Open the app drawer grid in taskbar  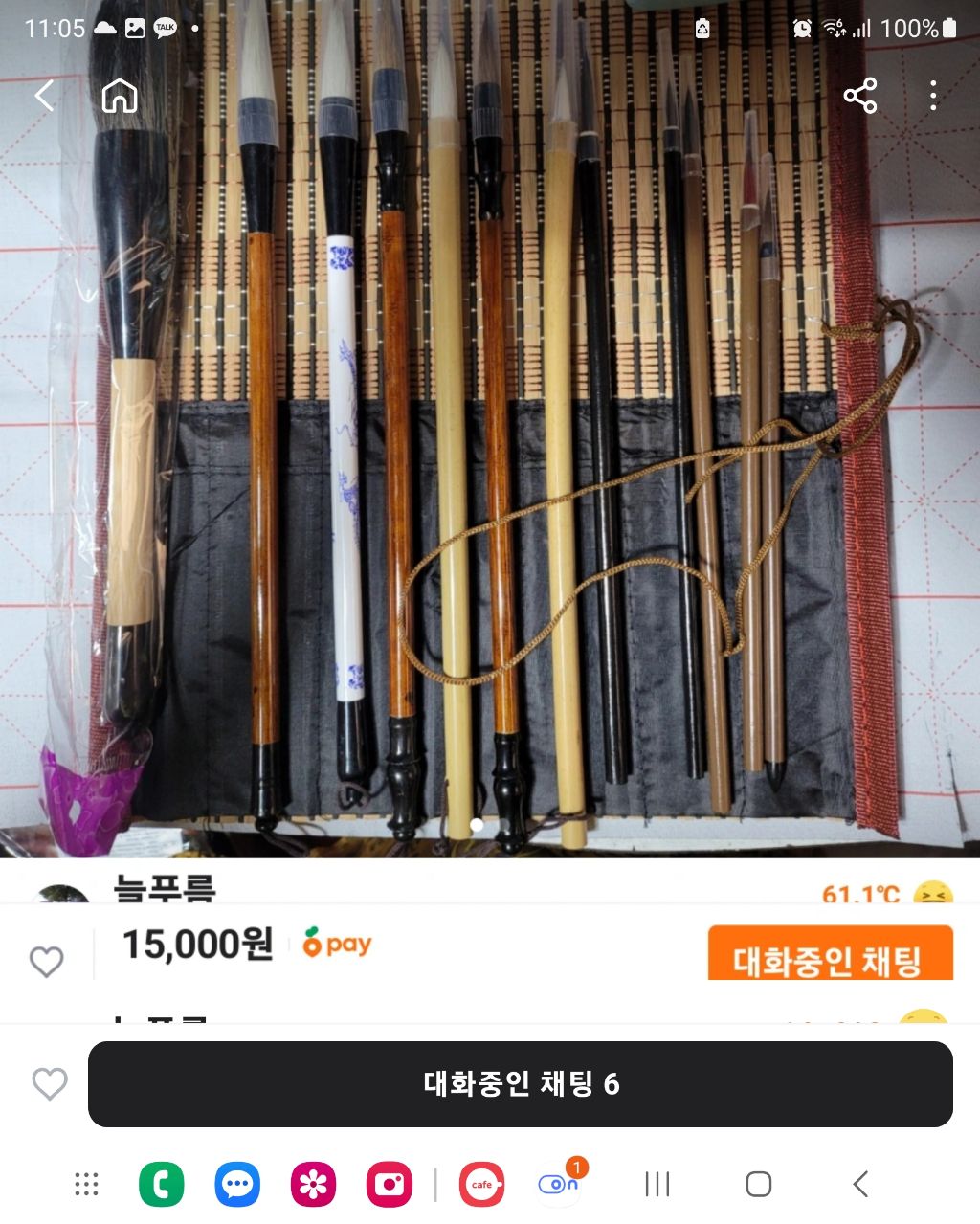87,1185
